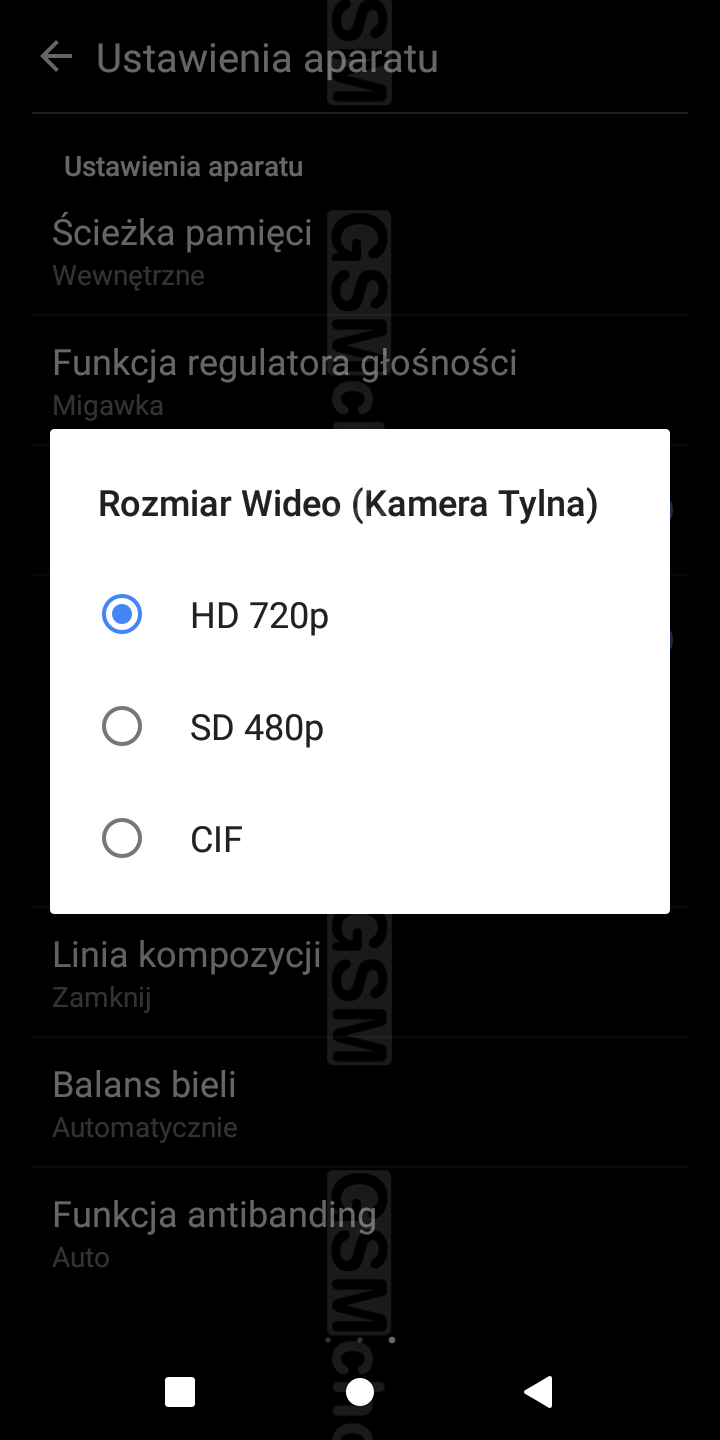
Task: Tap the system back button
Action: (x=539, y=1391)
